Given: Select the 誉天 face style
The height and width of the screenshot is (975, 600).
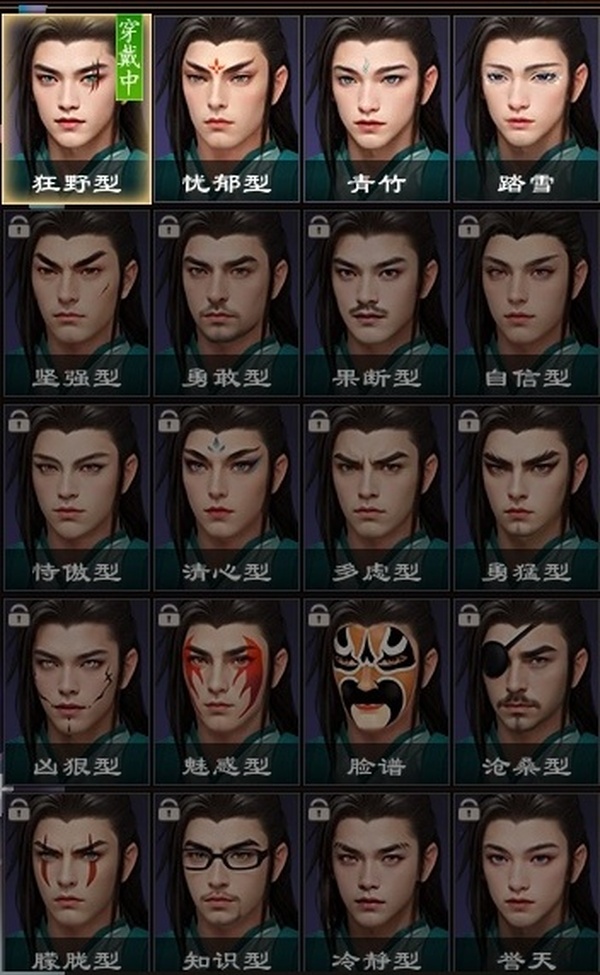Looking at the screenshot, I should 525,883.
